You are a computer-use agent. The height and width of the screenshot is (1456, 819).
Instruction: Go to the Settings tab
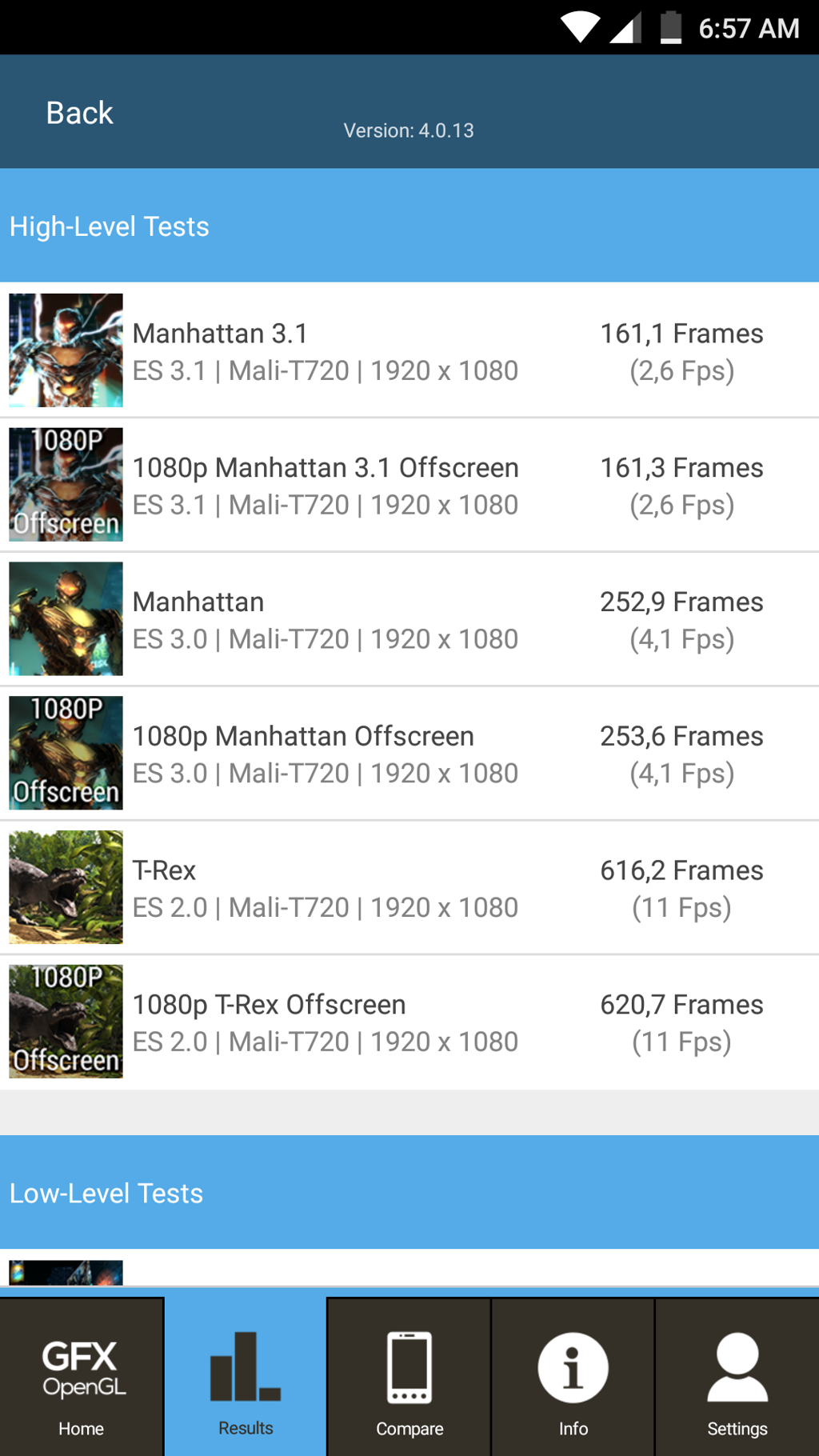pyautogui.click(x=737, y=1378)
